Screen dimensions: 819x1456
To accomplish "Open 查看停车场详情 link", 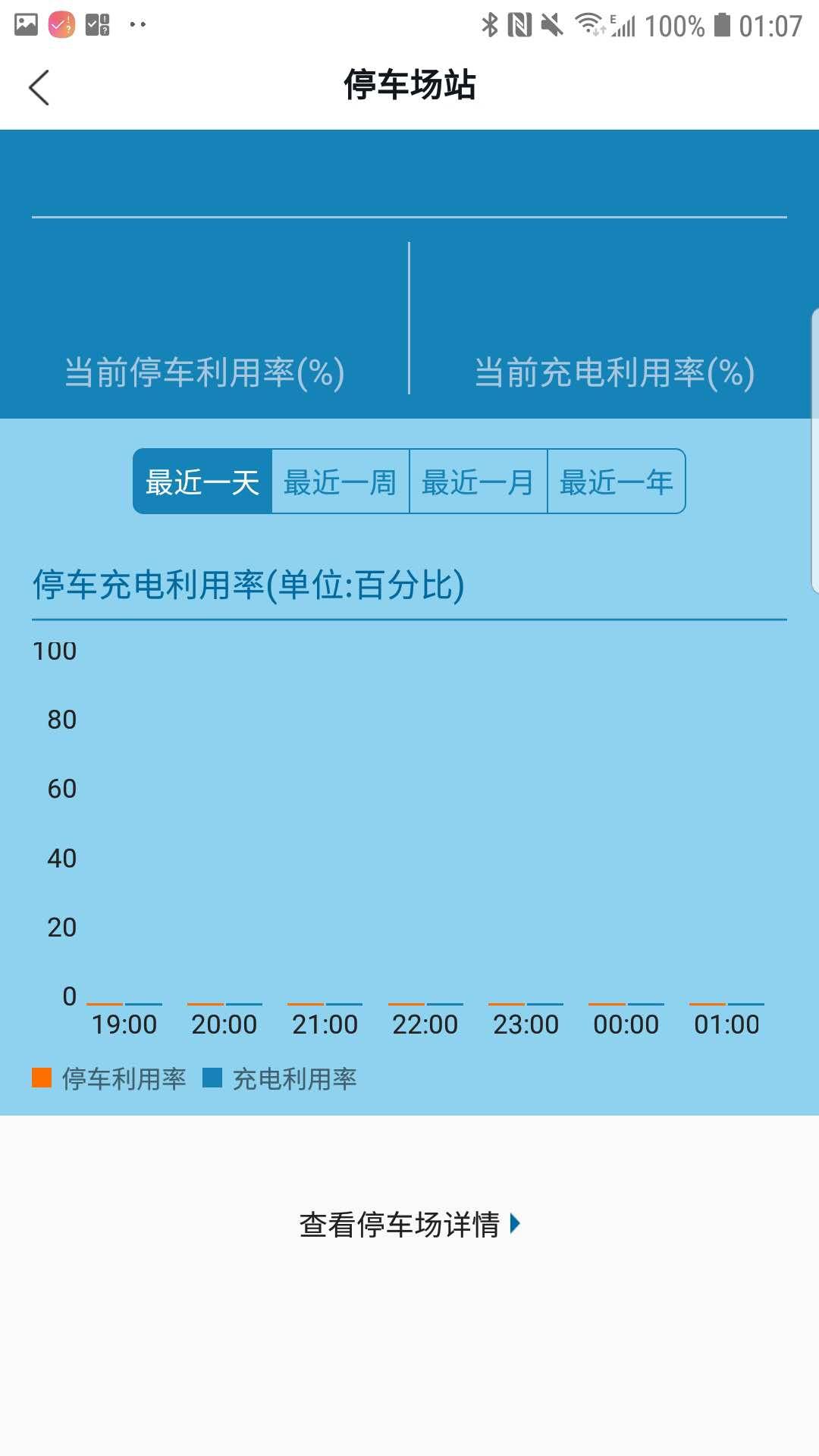I will tap(409, 1224).
